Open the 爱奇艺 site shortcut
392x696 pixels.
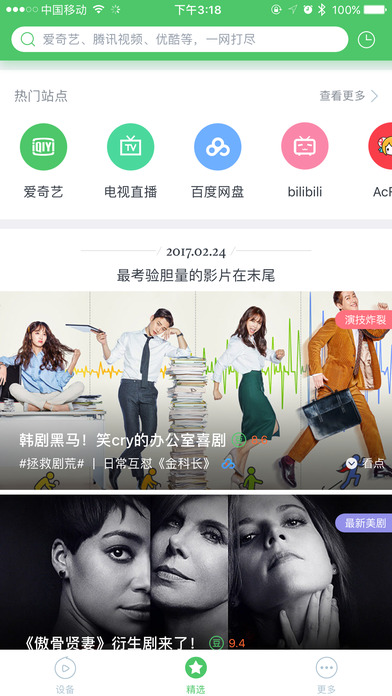point(44,161)
